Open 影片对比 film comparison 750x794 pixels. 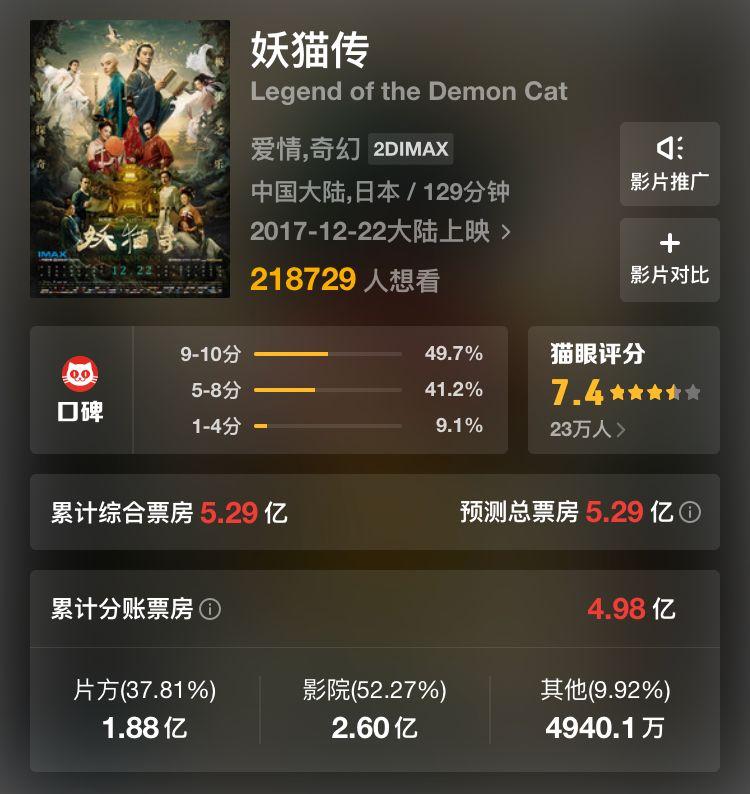pyautogui.click(x=669, y=259)
